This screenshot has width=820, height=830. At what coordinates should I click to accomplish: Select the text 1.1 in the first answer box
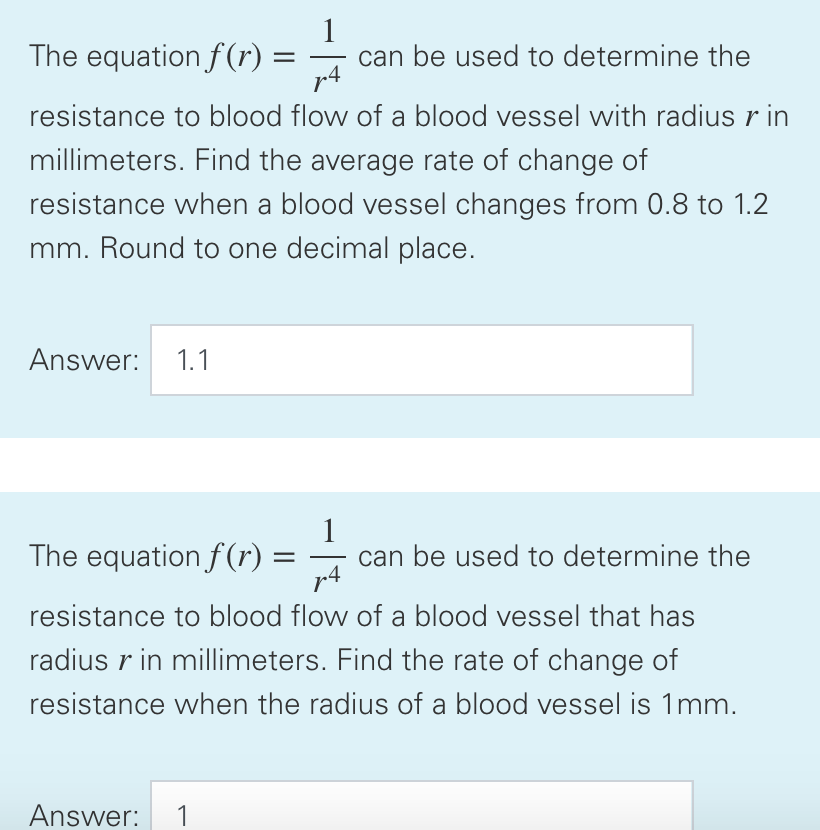pyautogui.click(x=191, y=359)
